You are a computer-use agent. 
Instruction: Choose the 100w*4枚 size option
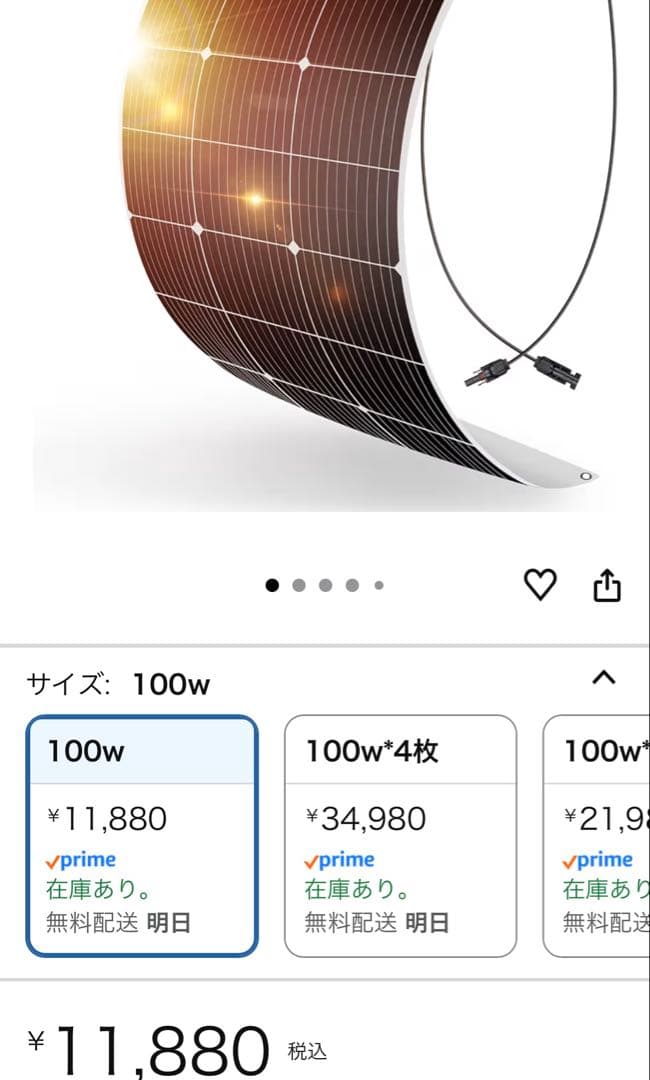(x=400, y=835)
